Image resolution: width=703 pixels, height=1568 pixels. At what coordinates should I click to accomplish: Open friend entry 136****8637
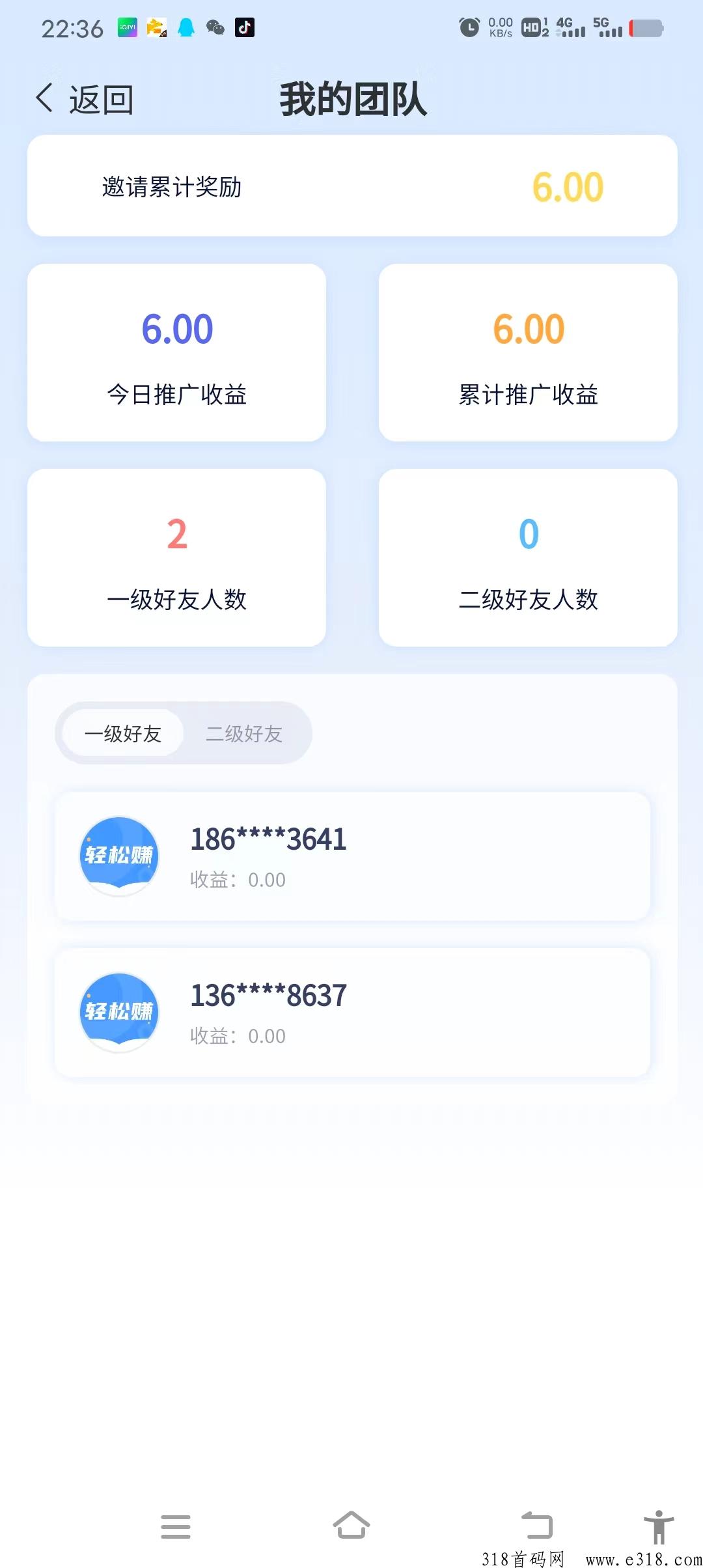tap(352, 1013)
